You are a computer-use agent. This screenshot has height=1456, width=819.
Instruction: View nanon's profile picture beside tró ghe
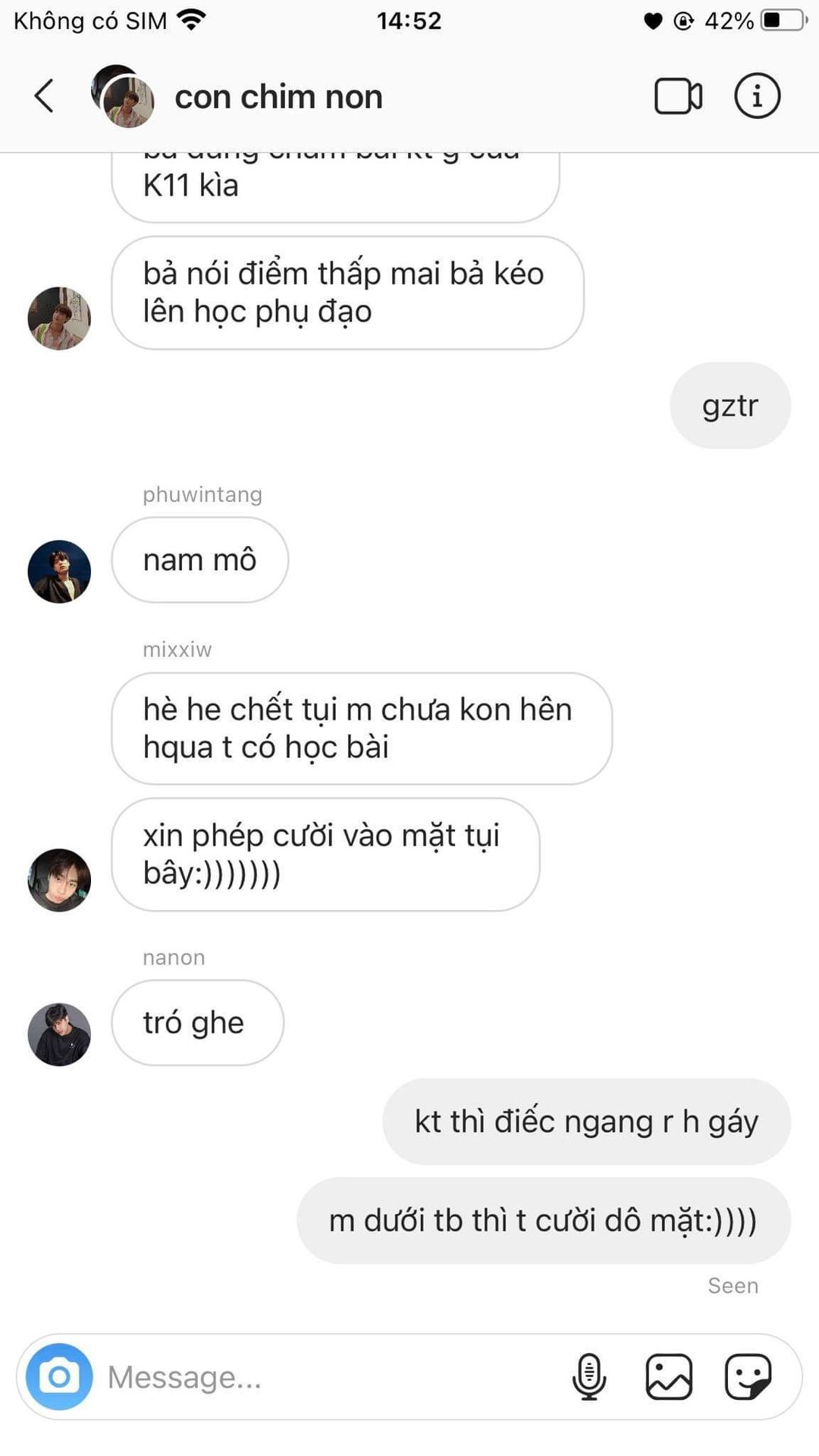coord(59,1034)
